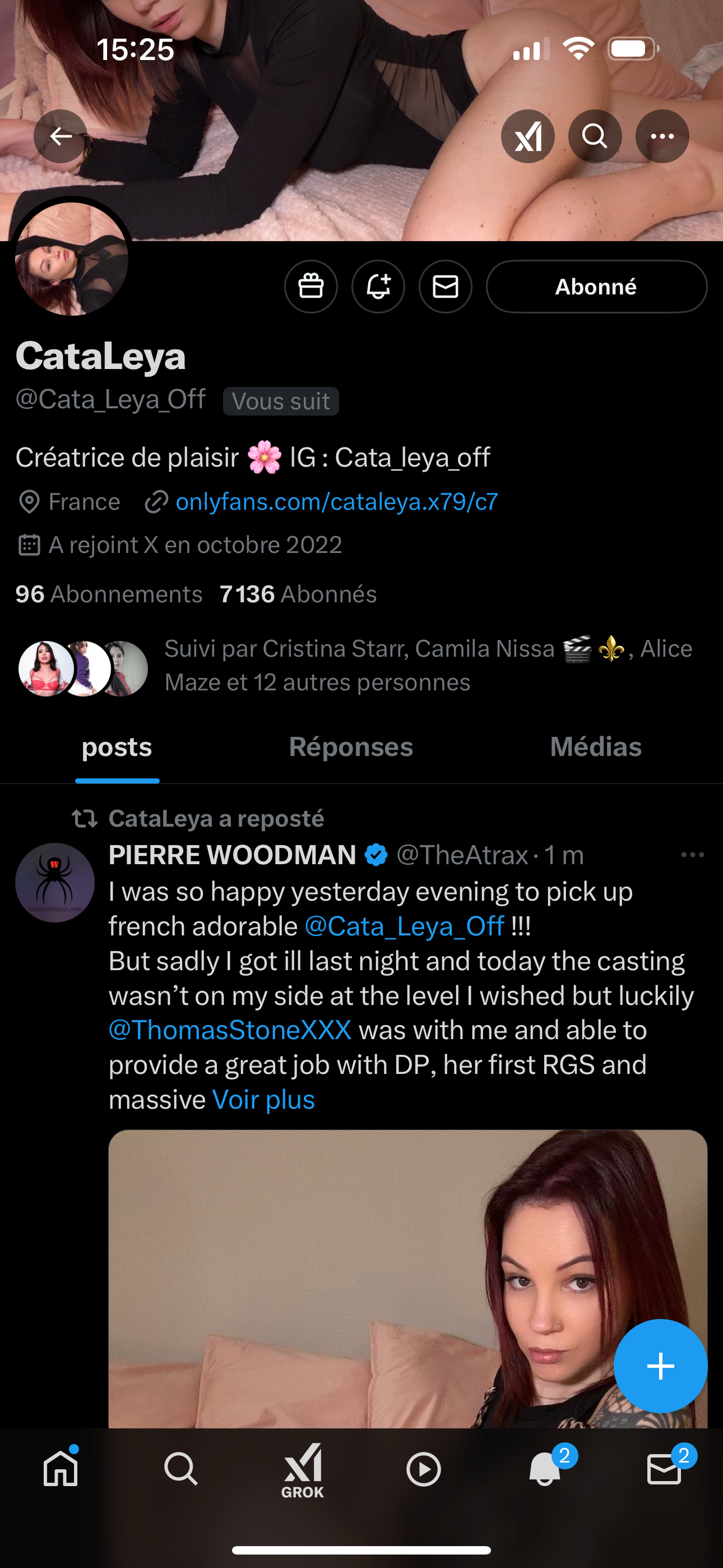Send a gift to CataLeya
Screen dimensions: 723x1568
pyautogui.click(x=311, y=287)
